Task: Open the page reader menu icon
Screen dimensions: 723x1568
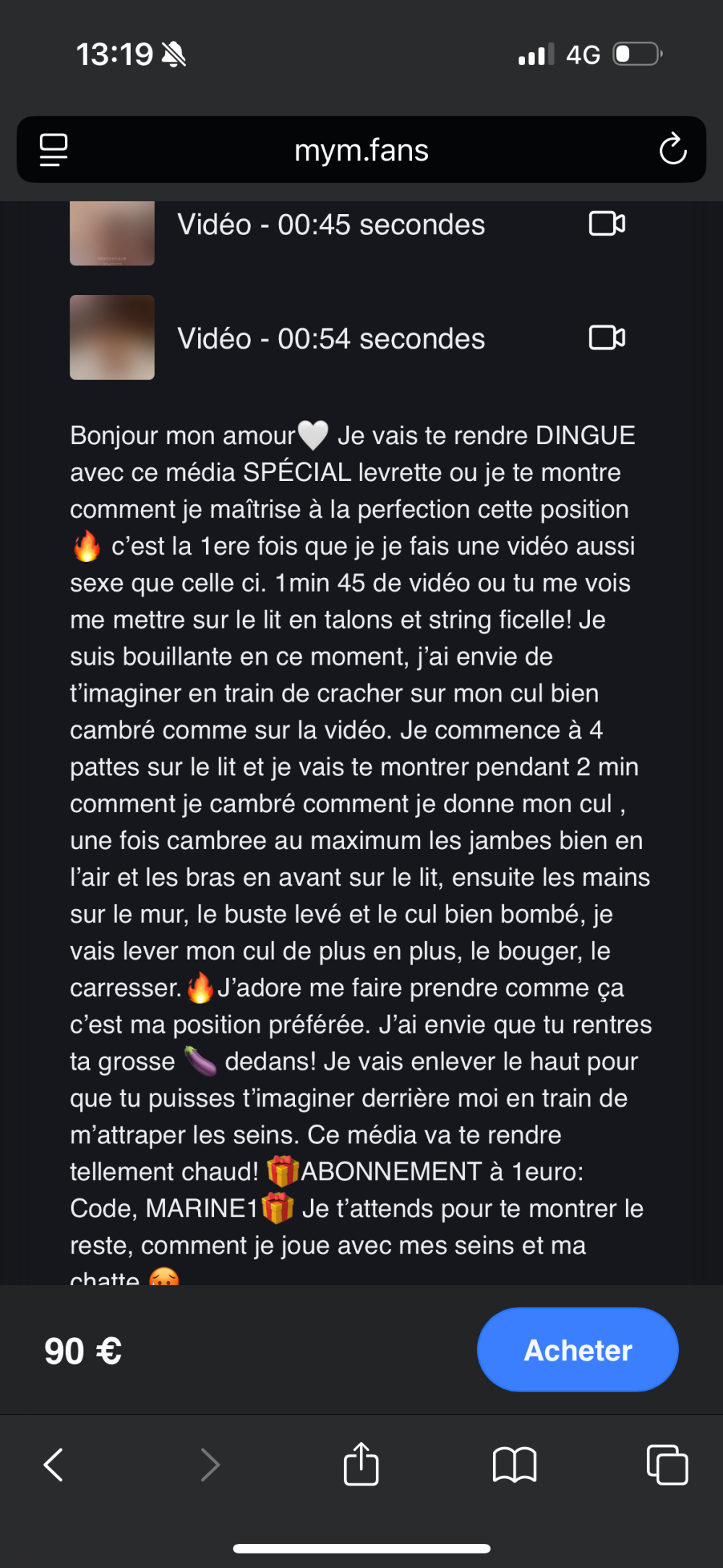Action: pyautogui.click(x=54, y=150)
